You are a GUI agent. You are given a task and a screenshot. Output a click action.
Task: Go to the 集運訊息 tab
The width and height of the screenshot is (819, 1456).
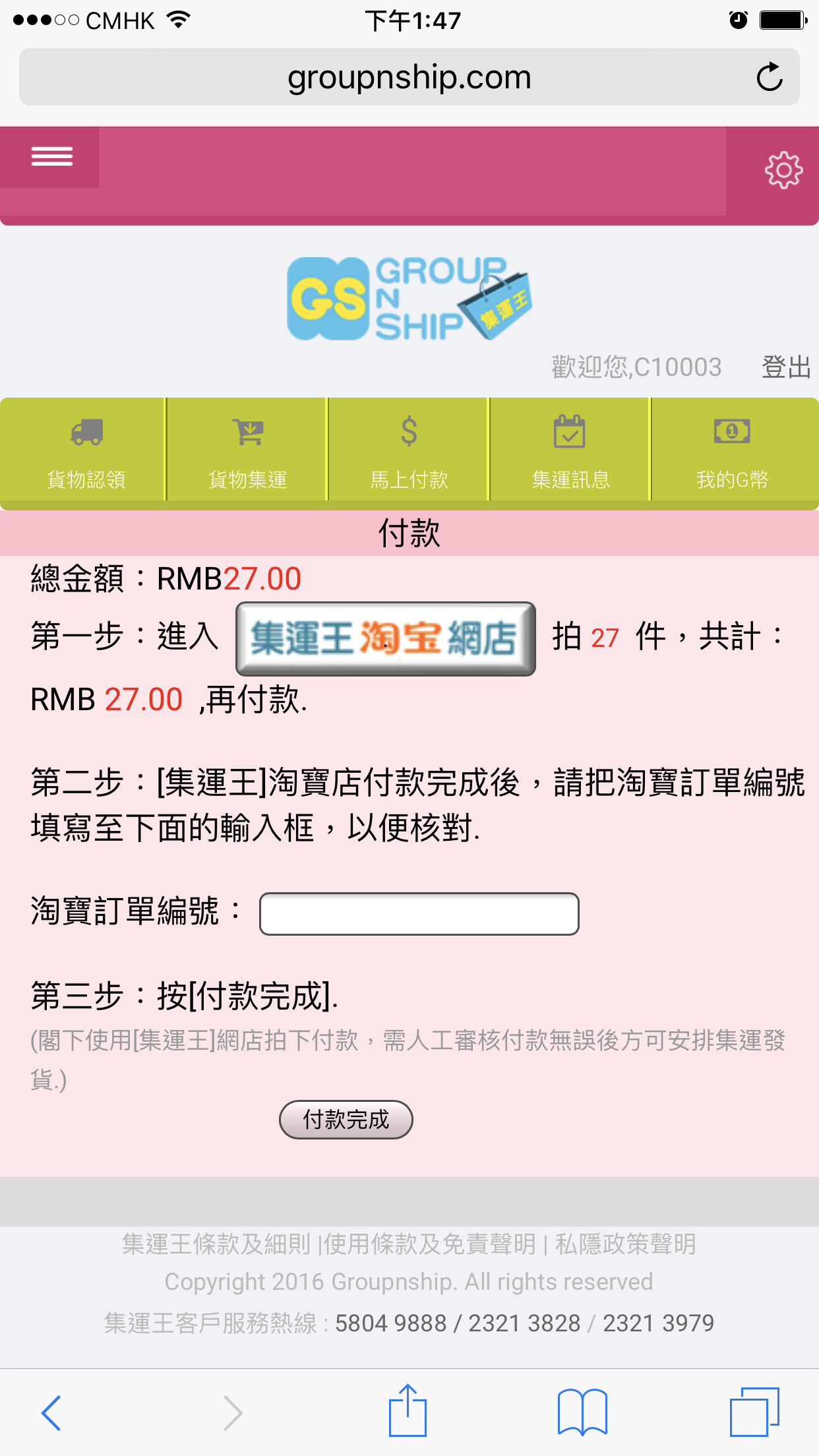click(x=570, y=451)
